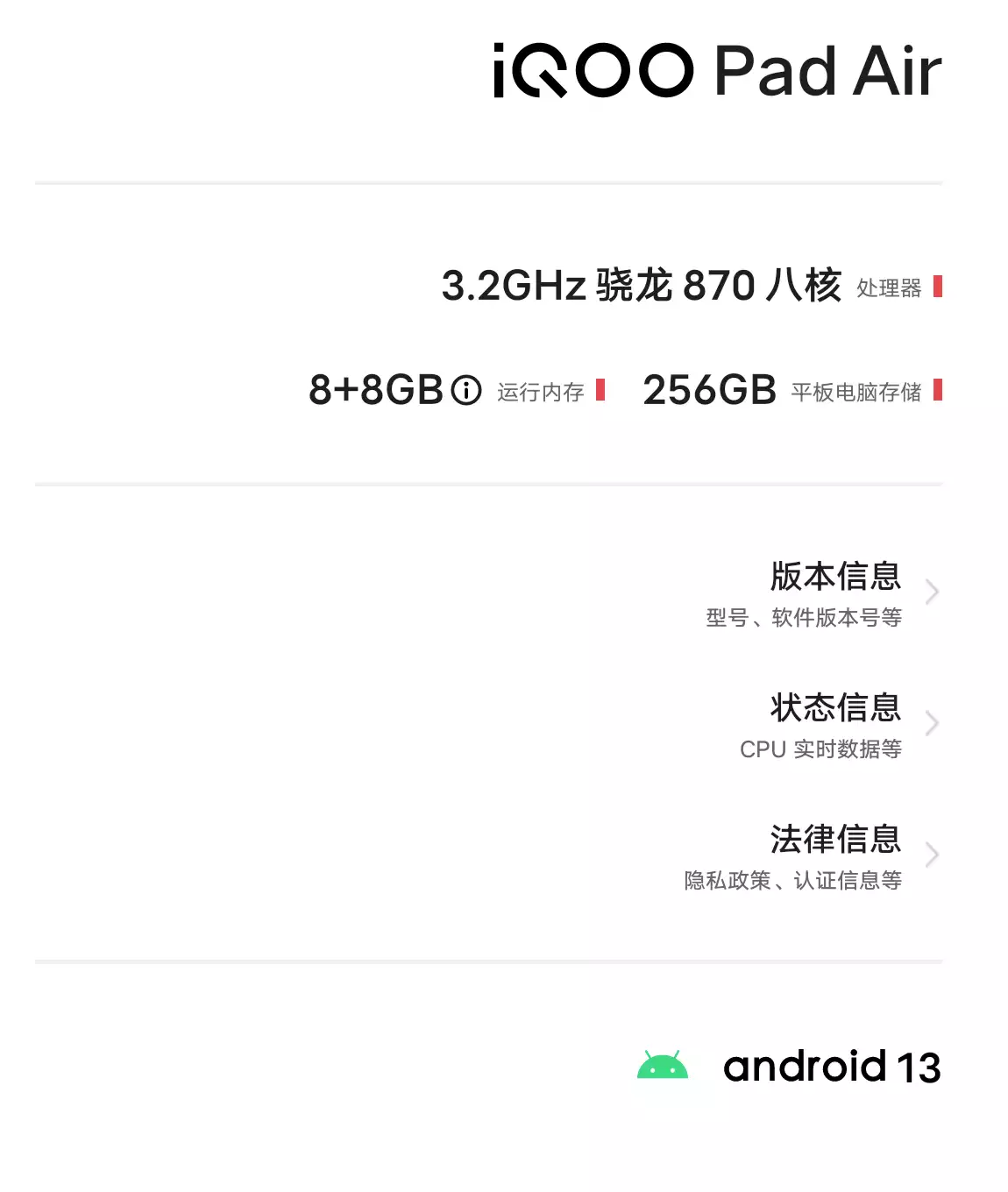The image size is (1008, 1192).
Task: Click the red marker beside 运行内存
Action: tap(601, 391)
